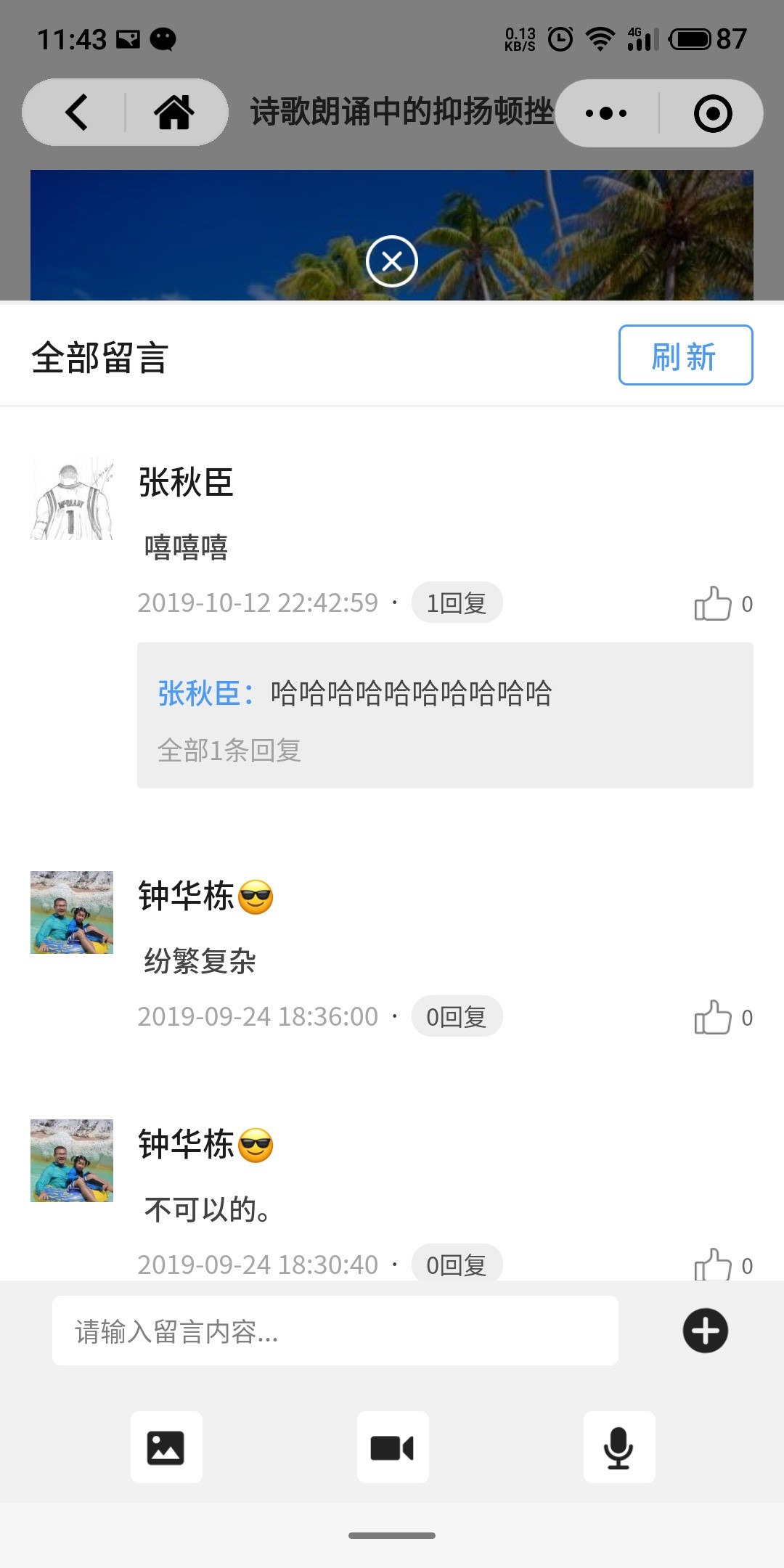Focus the 请输入留言内容 message field
The width and height of the screenshot is (784, 1568).
(335, 1331)
